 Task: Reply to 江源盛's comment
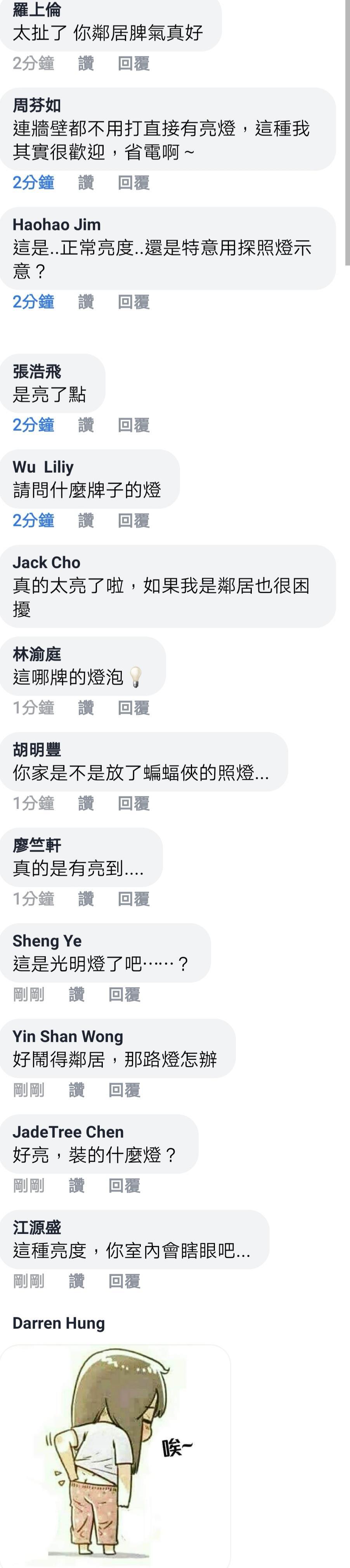(124, 1281)
